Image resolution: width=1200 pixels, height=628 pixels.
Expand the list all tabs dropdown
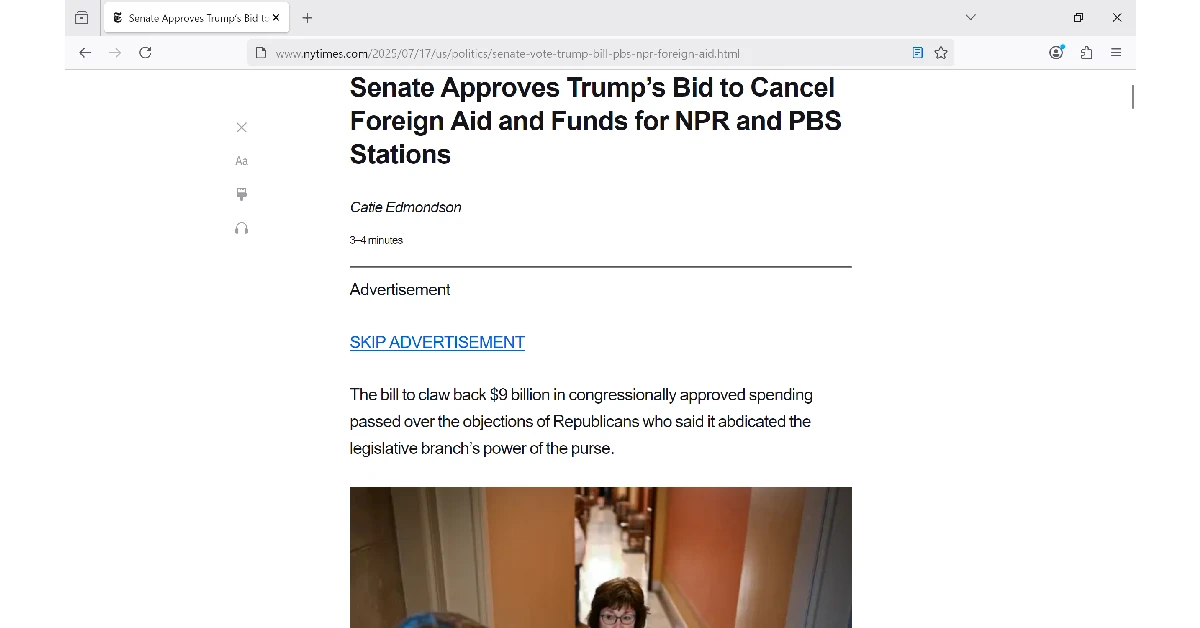pyautogui.click(x=970, y=18)
